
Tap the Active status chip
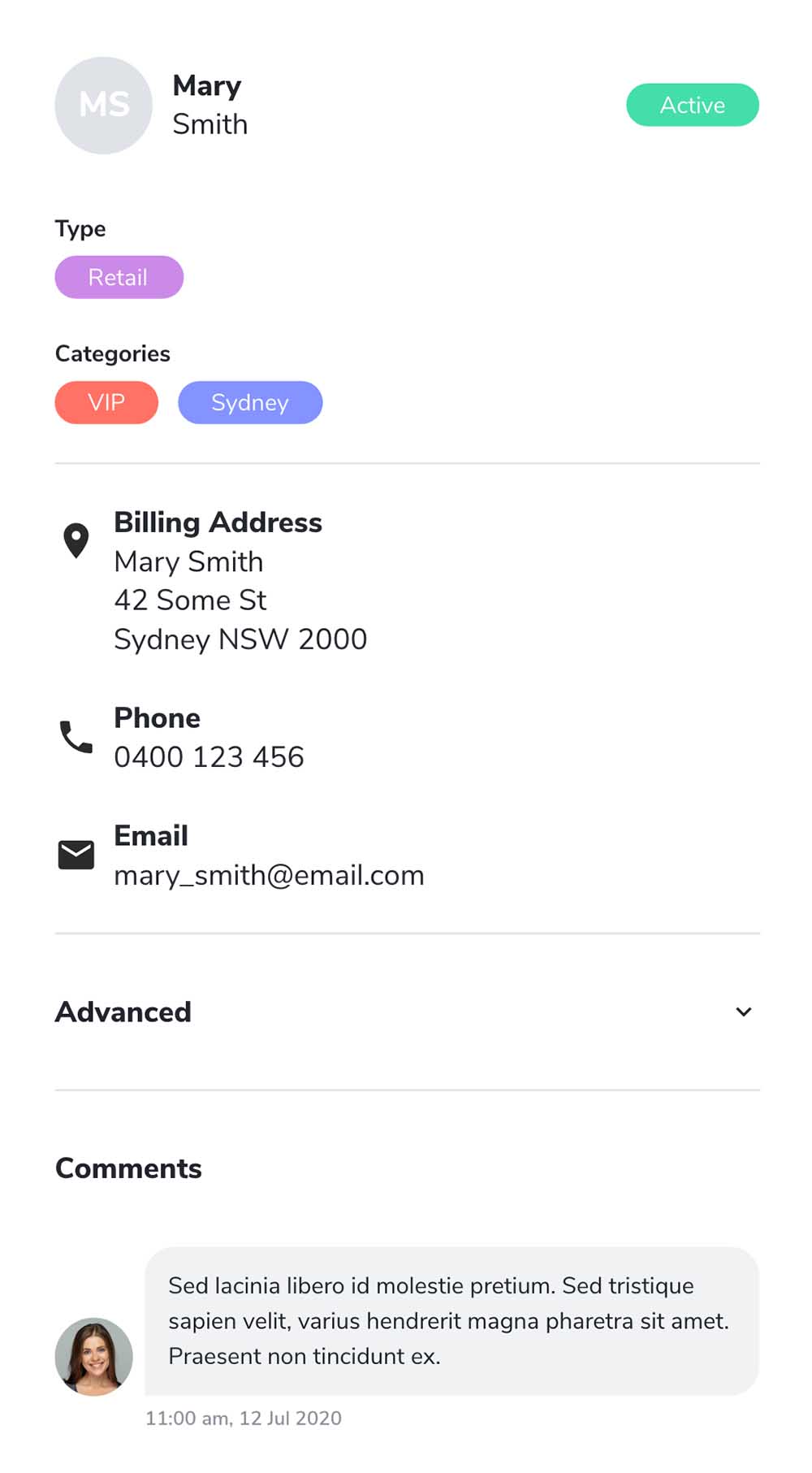pyautogui.click(x=692, y=105)
